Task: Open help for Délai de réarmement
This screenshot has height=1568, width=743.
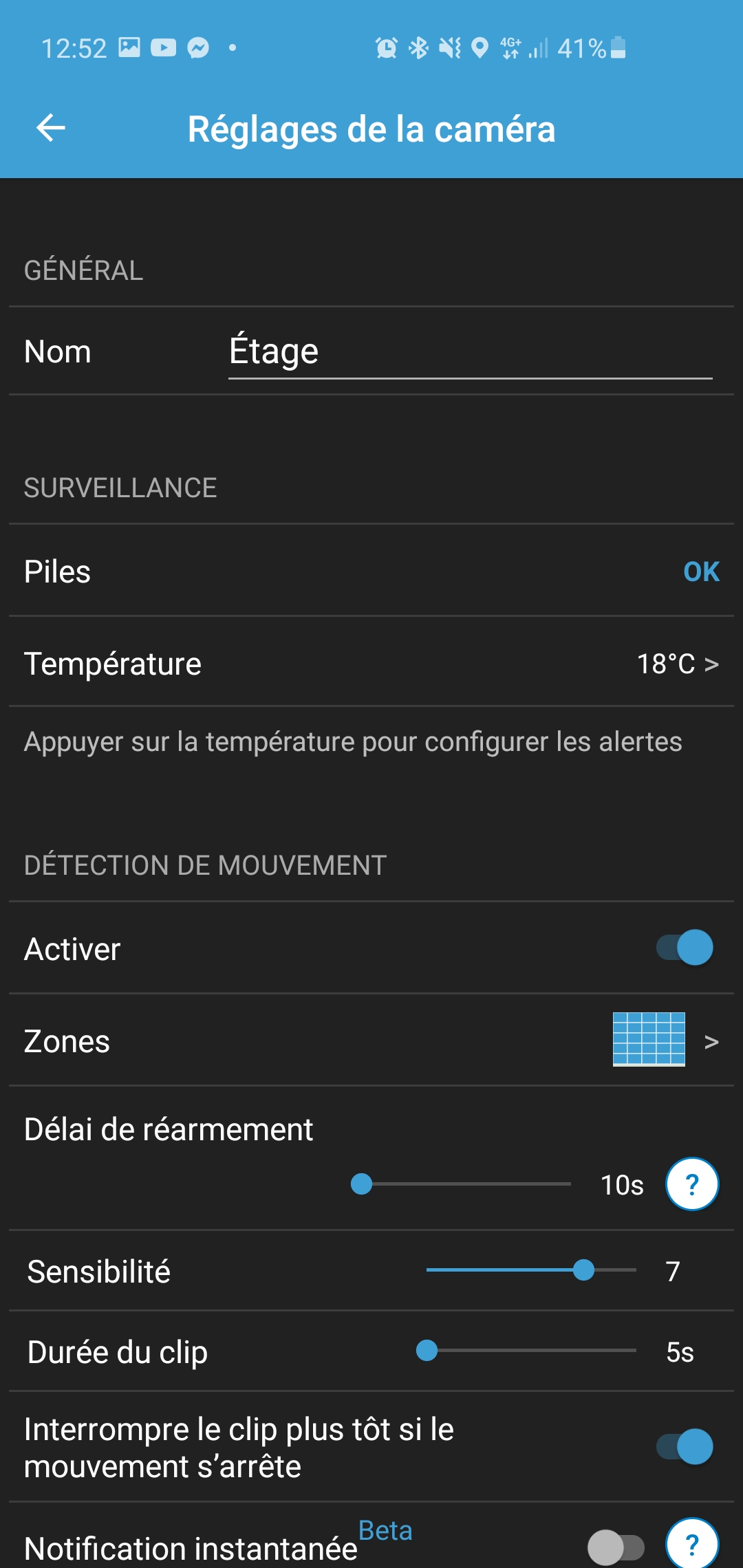Action: (692, 1184)
